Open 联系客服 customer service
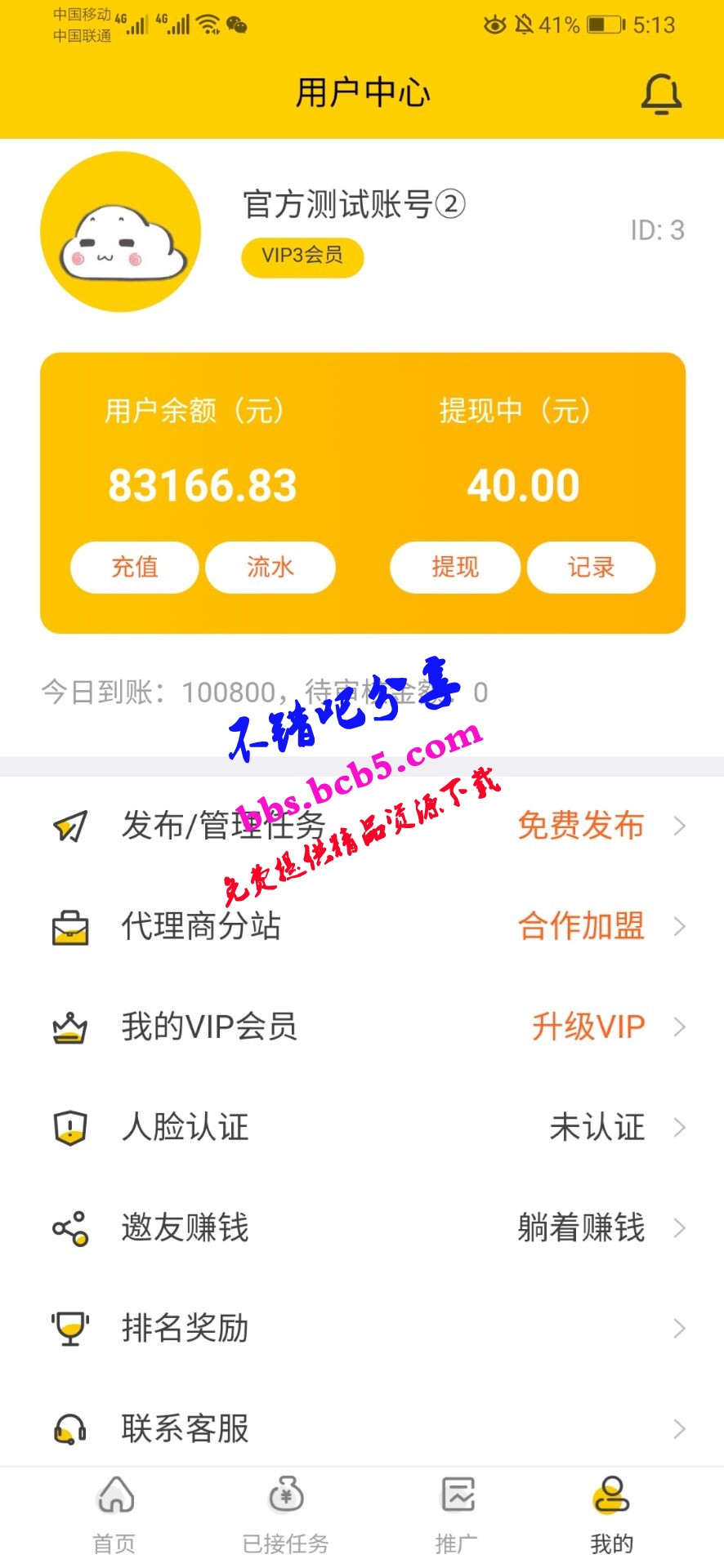Image resolution: width=724 pixels, height=1568 pixels. tap(362, 1429)
